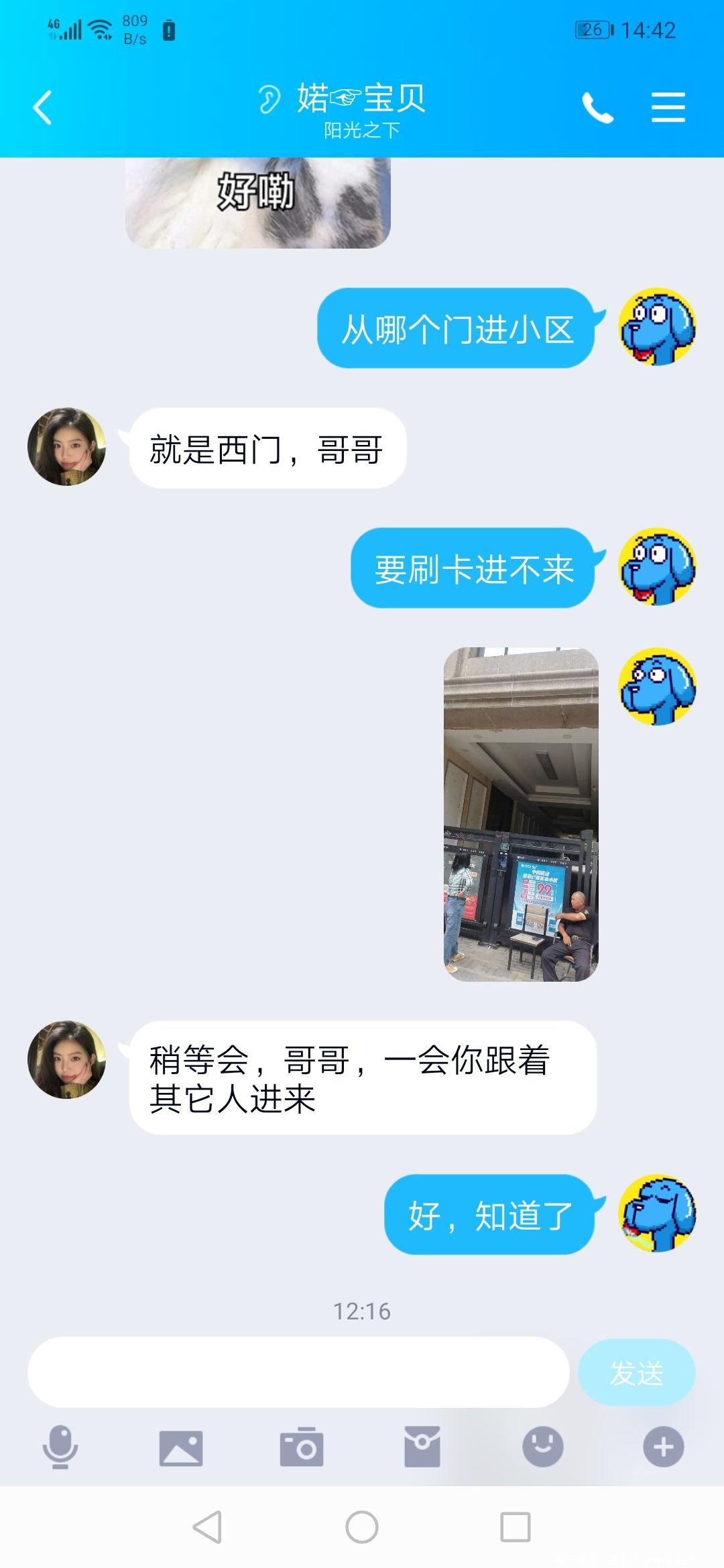Open my own avatar beside 好，知道了
The height and width of the screenshot is (1568, 724).
(x=657, y=1214)
